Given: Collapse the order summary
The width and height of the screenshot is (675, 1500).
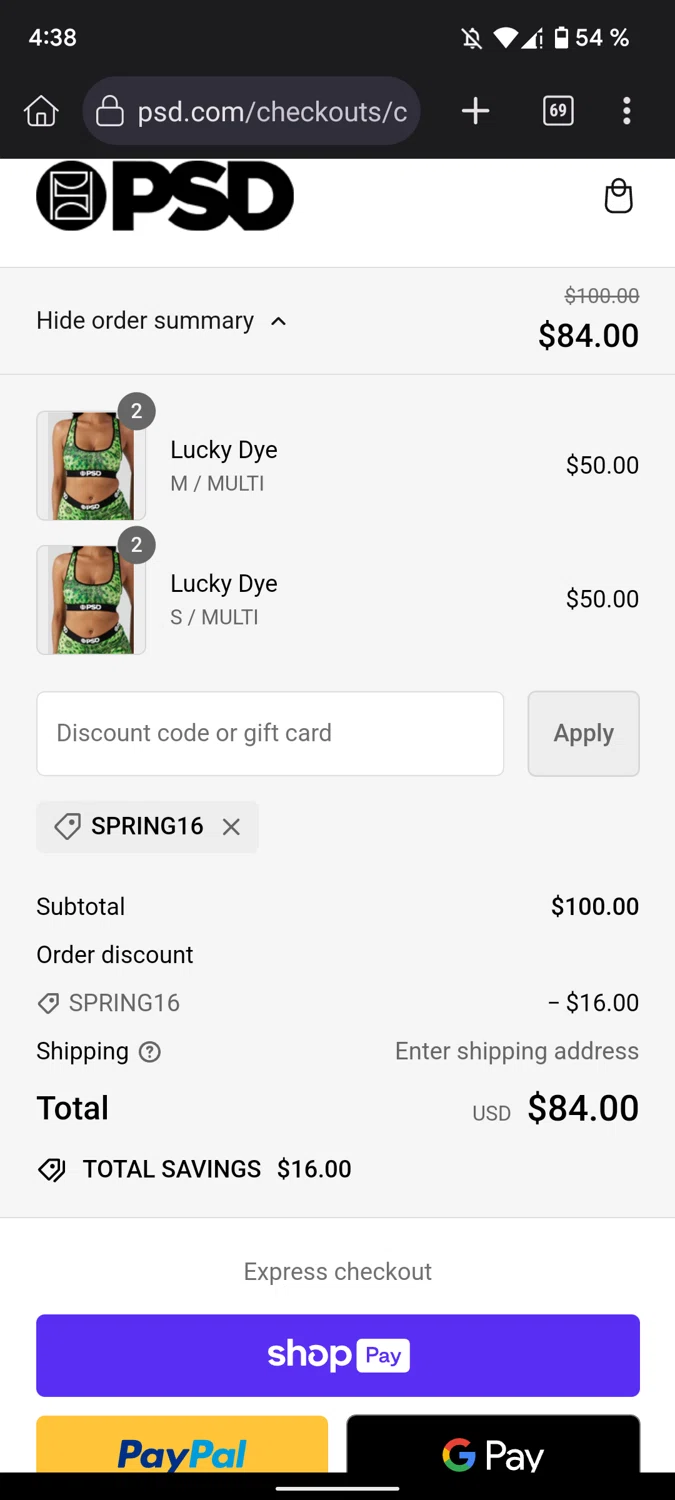Looking at the screenshot, I should pos(162,321).
